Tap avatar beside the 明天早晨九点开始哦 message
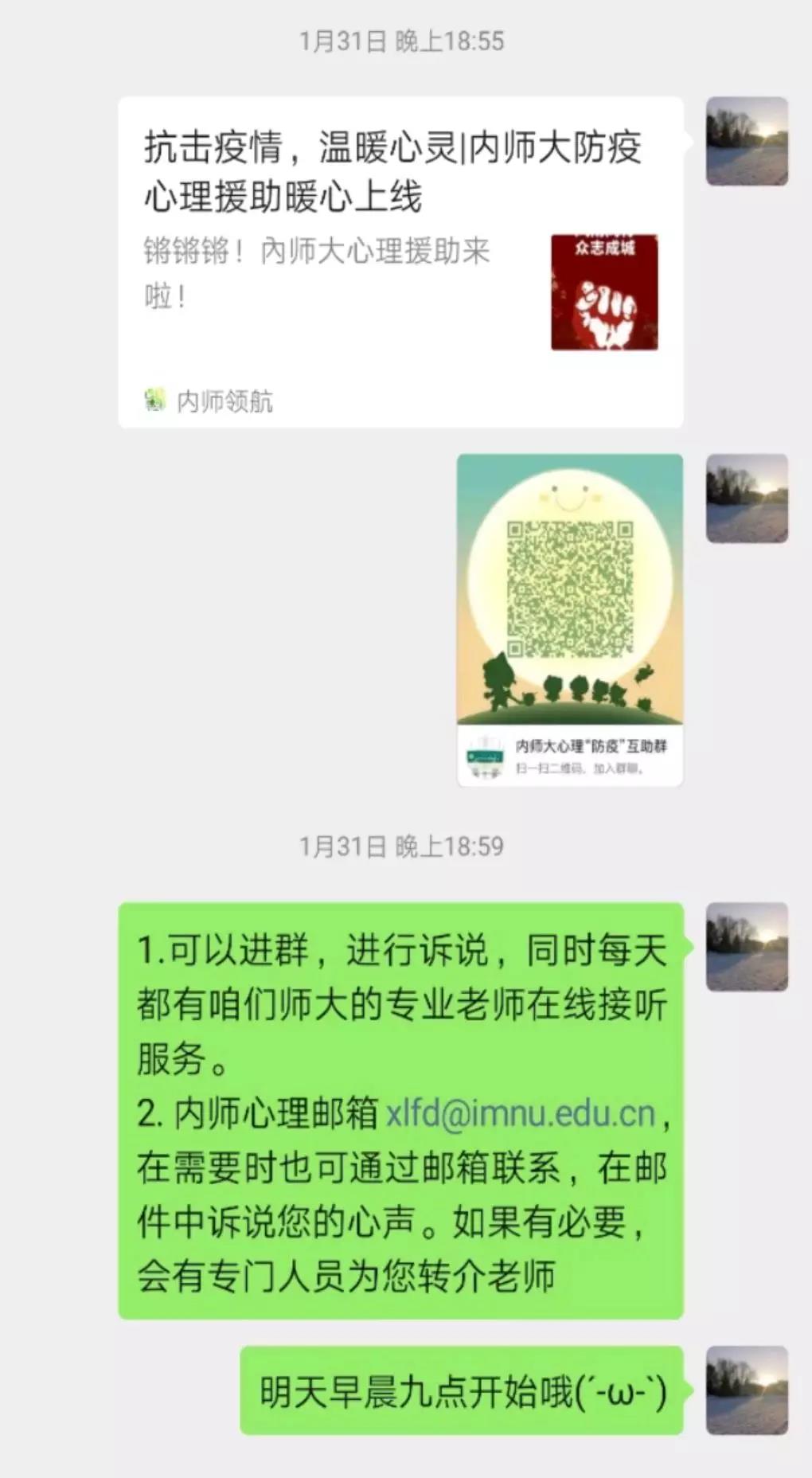 [747, 1390]
